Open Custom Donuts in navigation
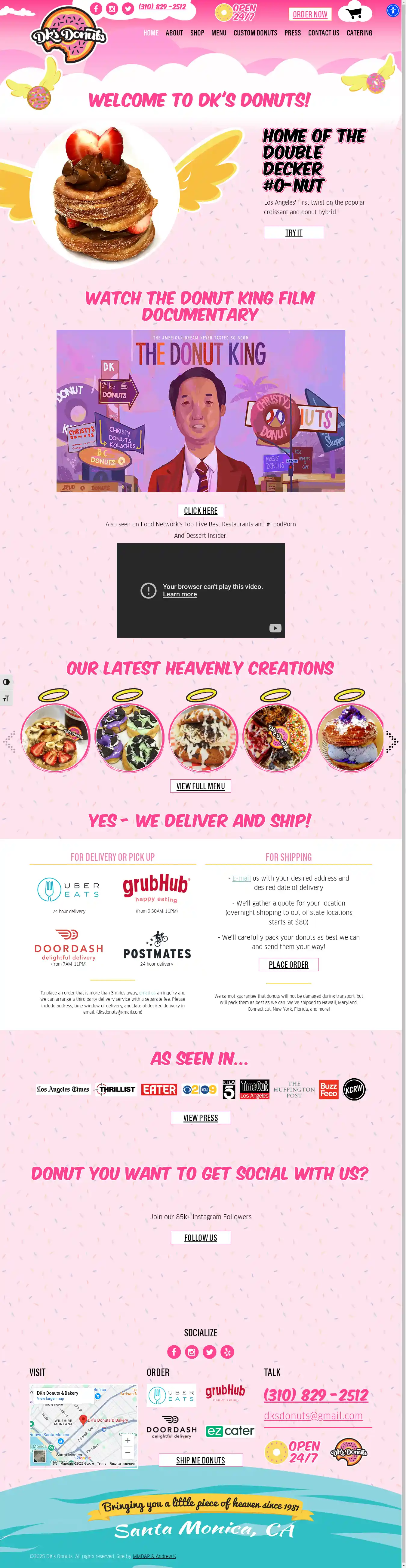This screenshot has width=406, height=1568. pyautogui.click(x=255, y=33)
